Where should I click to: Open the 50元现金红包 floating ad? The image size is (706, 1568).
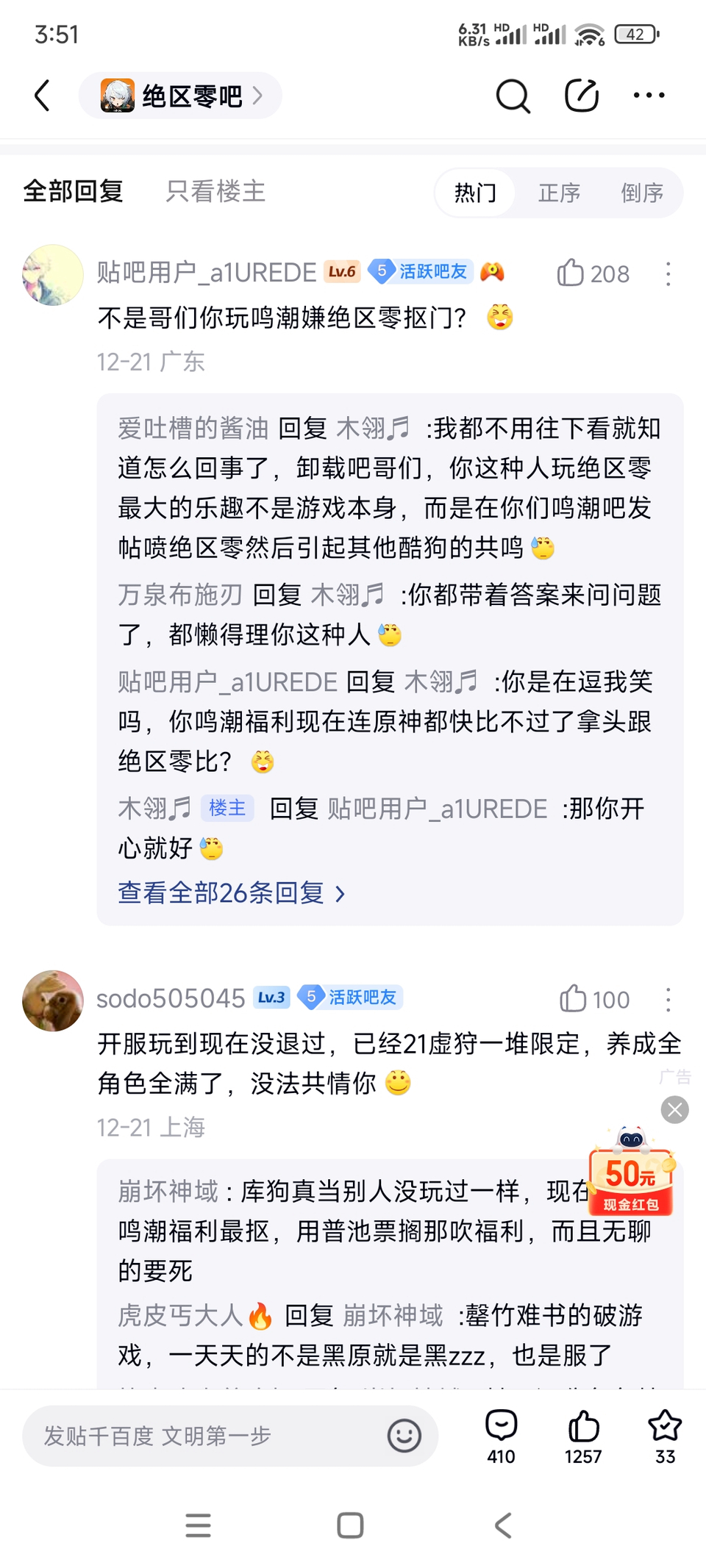pyautogui.click(x=631, y=1174)
